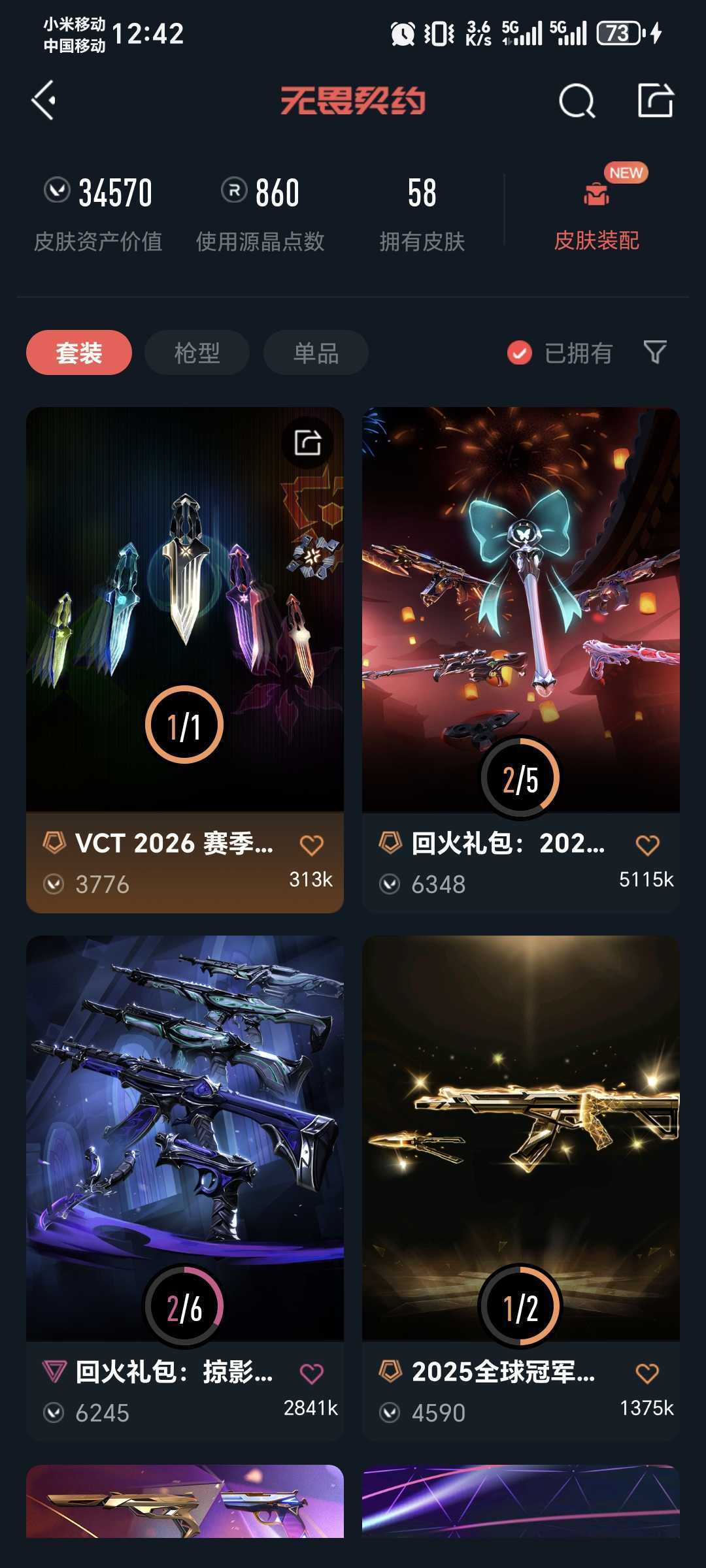Switch to the 单品 tab
The height and width of the screenshot is (1568, 706).
316,353
